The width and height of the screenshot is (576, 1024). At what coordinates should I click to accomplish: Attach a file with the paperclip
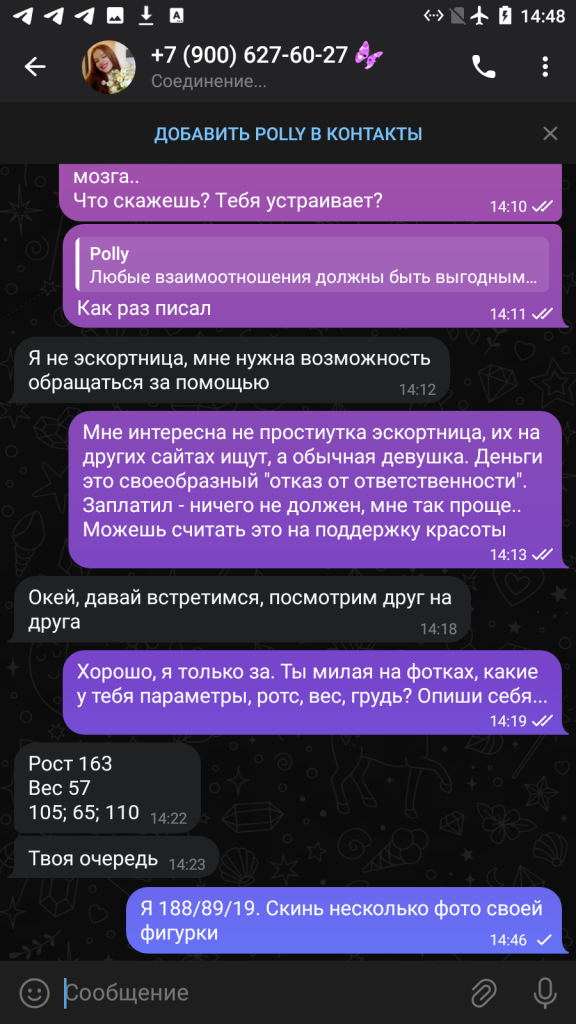click(x=484, y=993)
